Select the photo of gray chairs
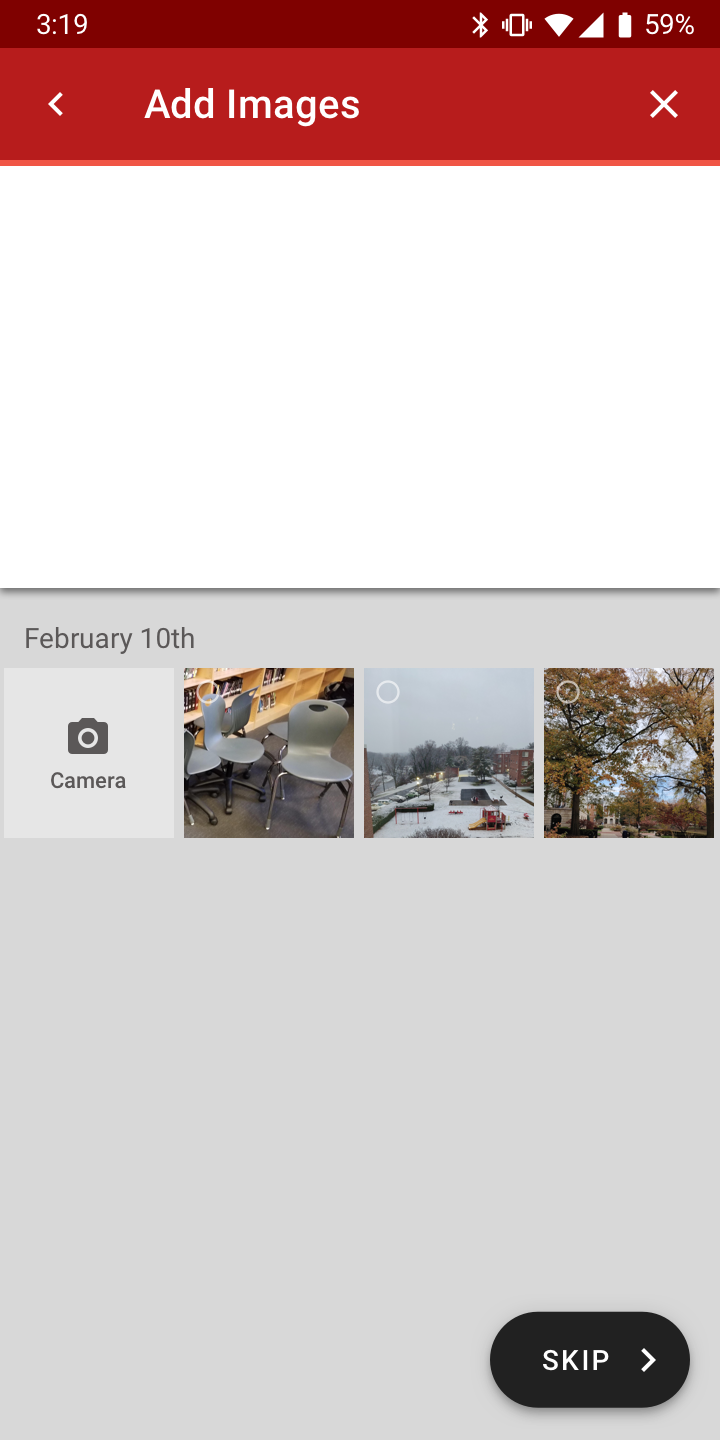 coord(269,753)
